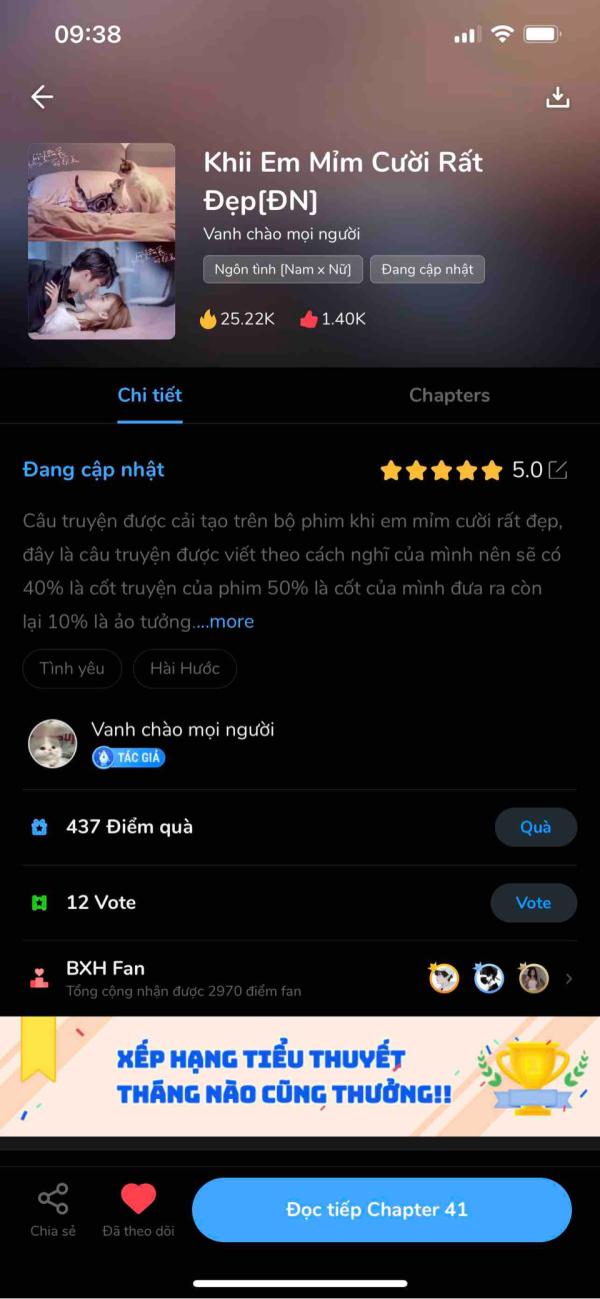600x1299 pixels.
Task: Open the Xếp hạng tiểu thuyết banner
Action: point(300,1076)
